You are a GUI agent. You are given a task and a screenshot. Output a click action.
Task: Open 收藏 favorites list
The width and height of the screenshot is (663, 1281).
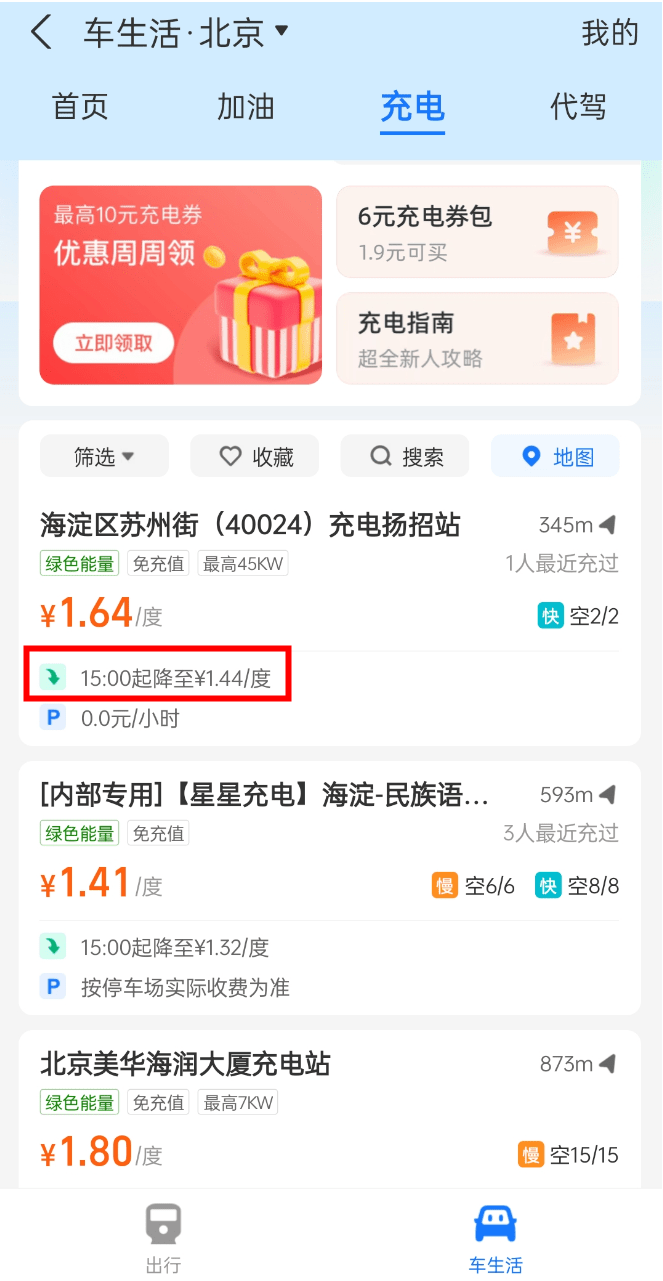point(255,457)
